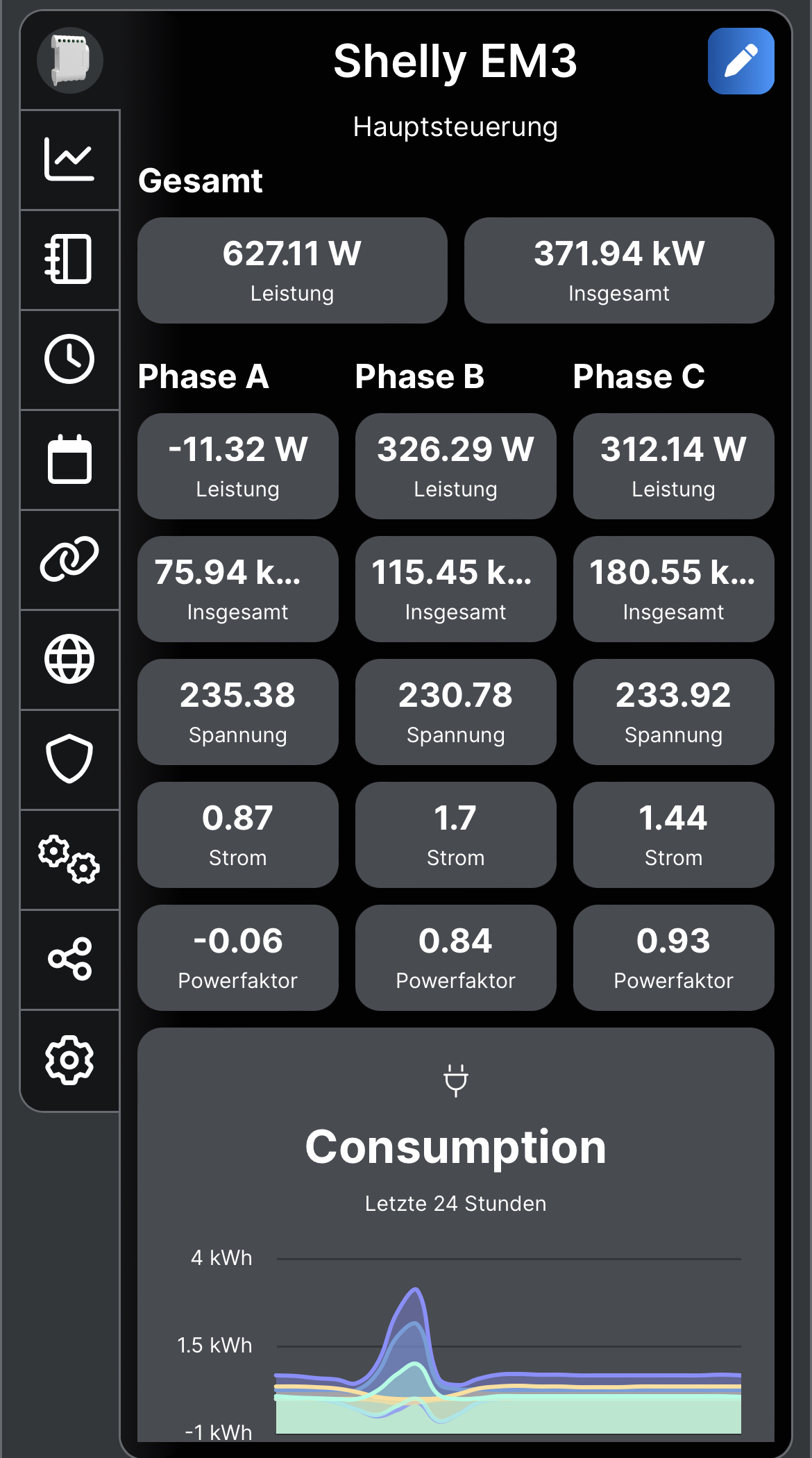
Task: Open the single gear settings tab
Action: [x=69, y=1059]
